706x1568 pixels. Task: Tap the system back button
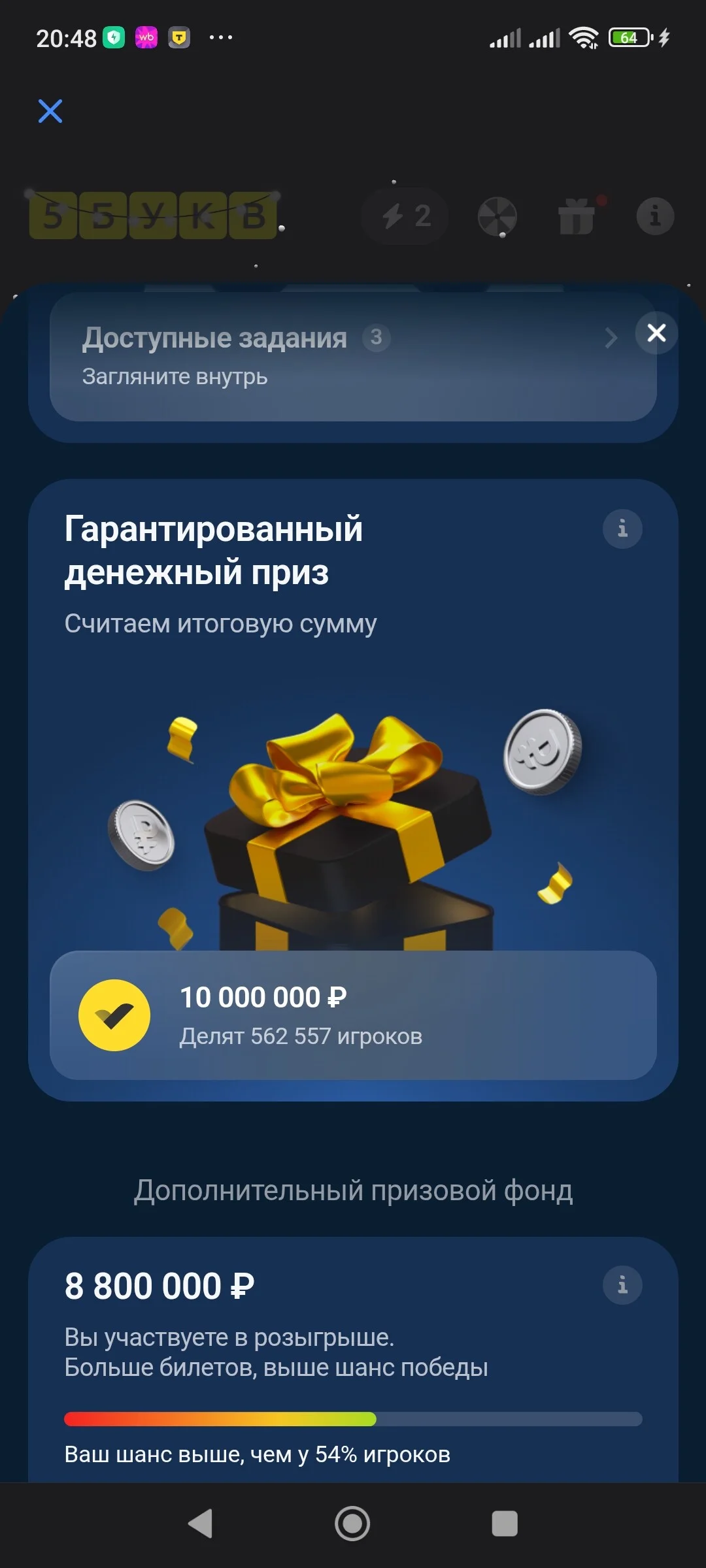coord(201,1524)
